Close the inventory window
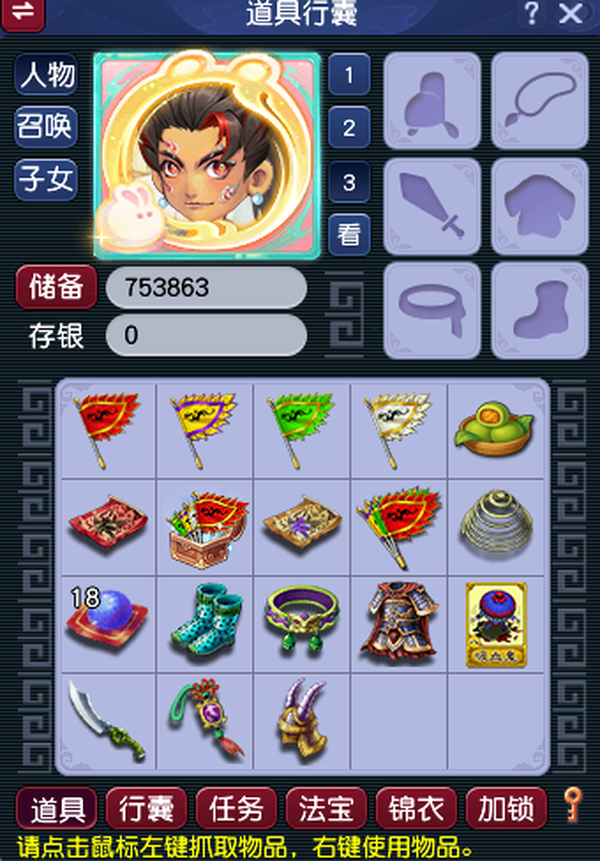 (x=571, y=14)
